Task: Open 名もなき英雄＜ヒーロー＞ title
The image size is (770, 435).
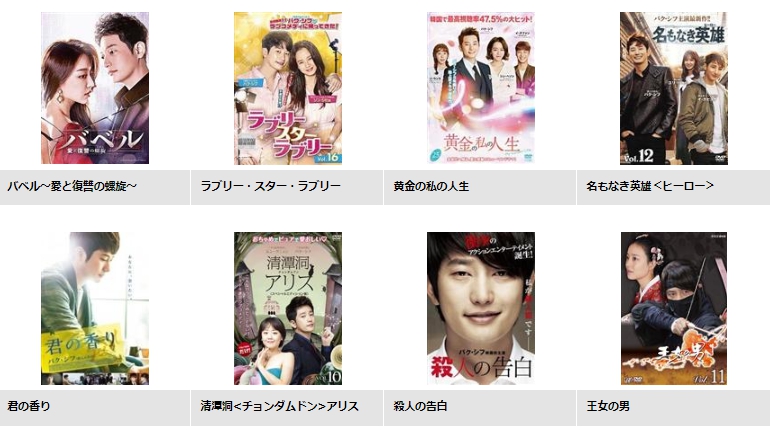Action: pyautogui.click(x=673, y=88)
